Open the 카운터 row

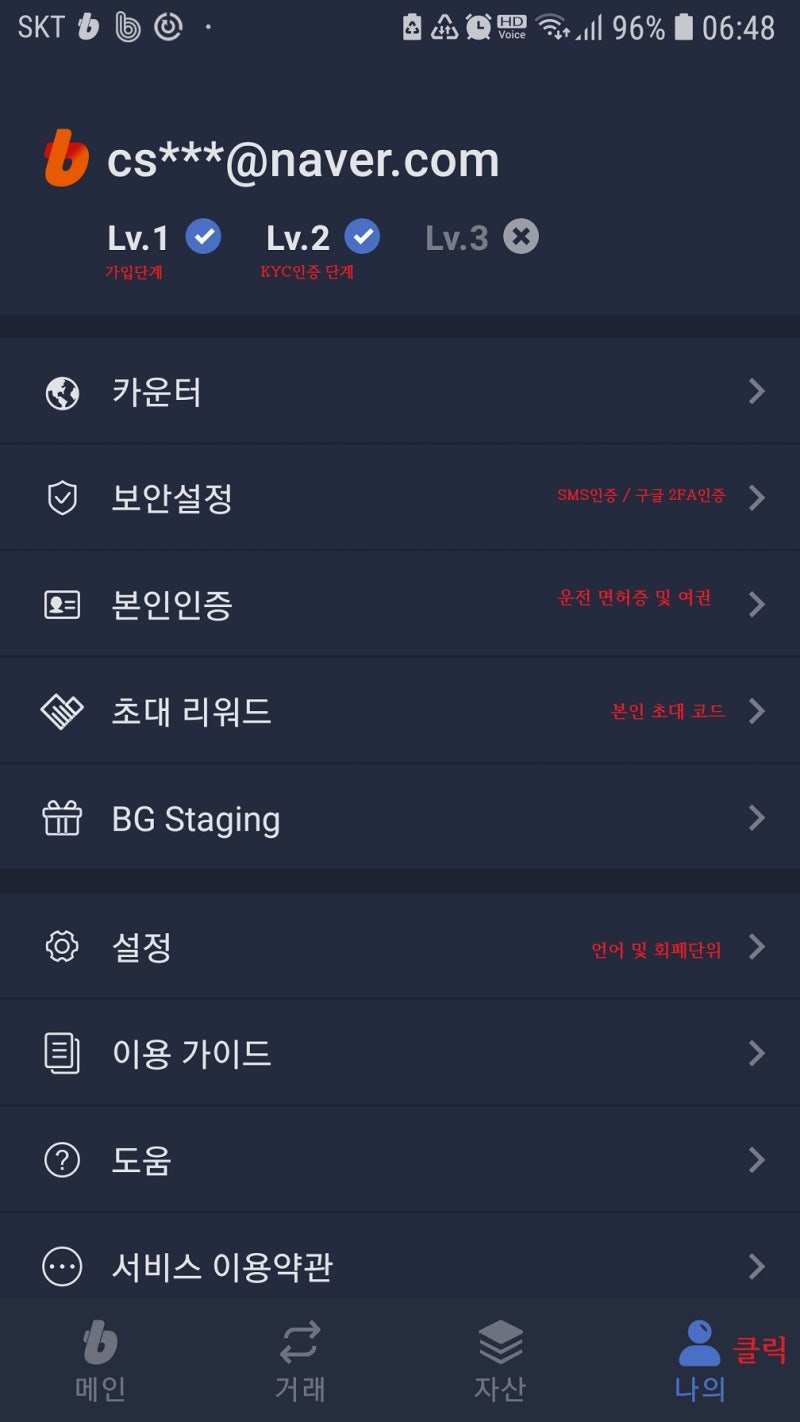click(400, 391)
